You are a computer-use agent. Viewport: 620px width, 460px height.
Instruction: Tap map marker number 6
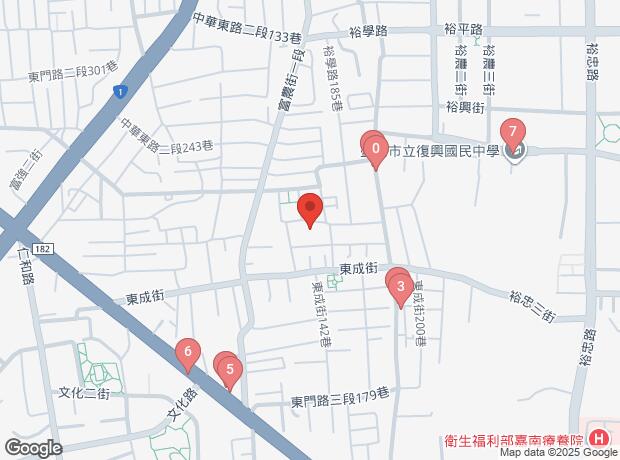[186, 352]
